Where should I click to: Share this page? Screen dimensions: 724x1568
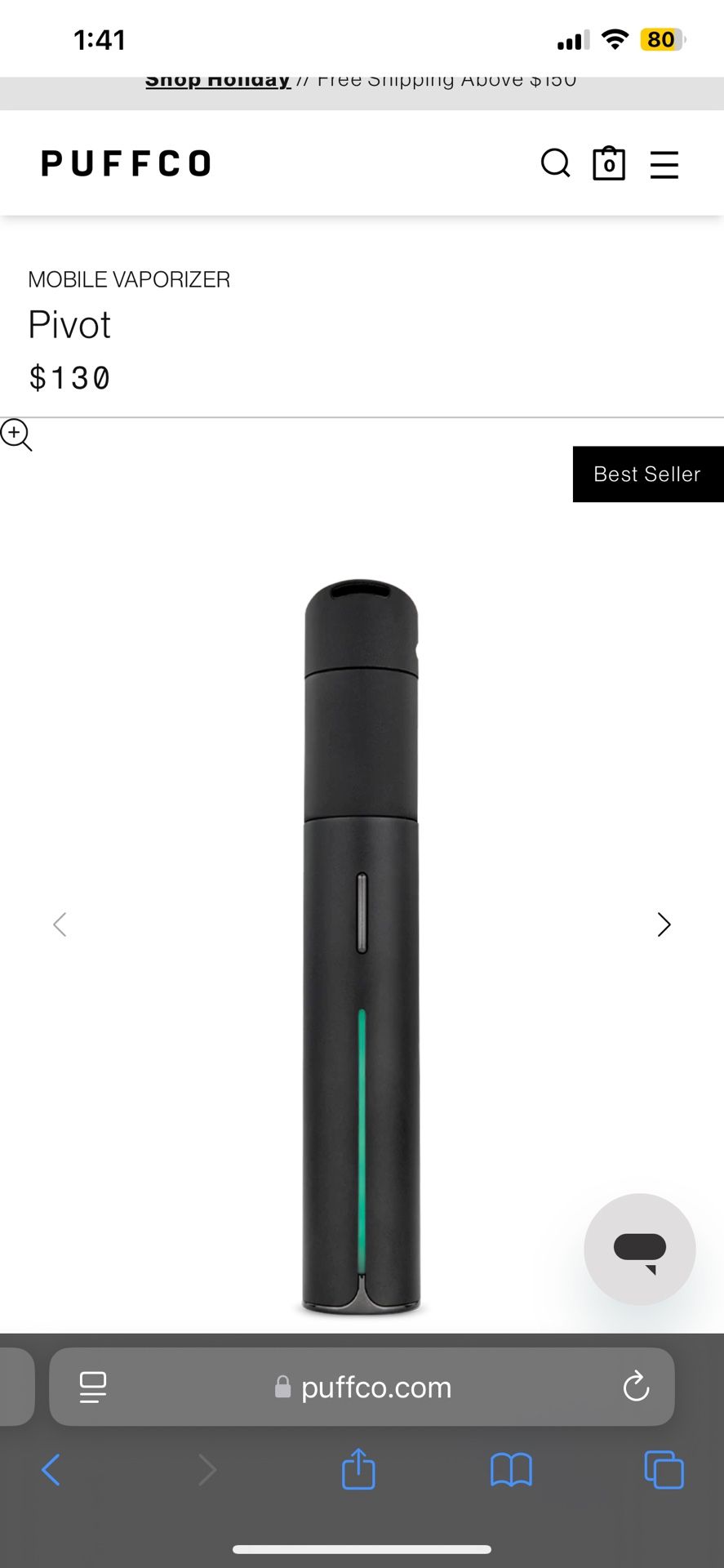358,1468
